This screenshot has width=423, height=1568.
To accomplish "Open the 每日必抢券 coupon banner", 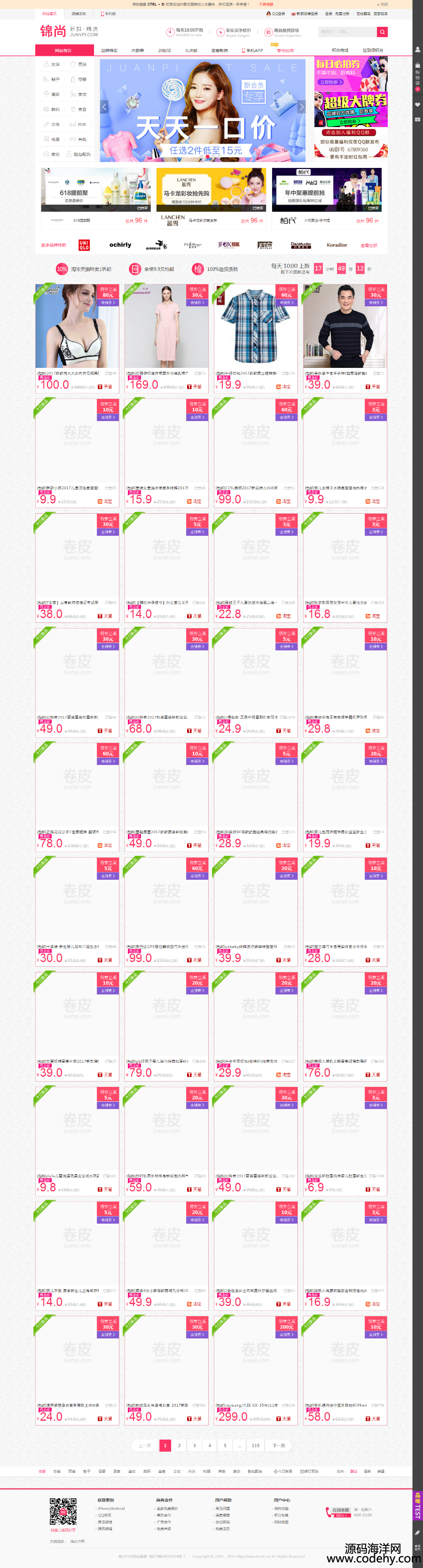I will pyautogui.click(x=351, y=73).
